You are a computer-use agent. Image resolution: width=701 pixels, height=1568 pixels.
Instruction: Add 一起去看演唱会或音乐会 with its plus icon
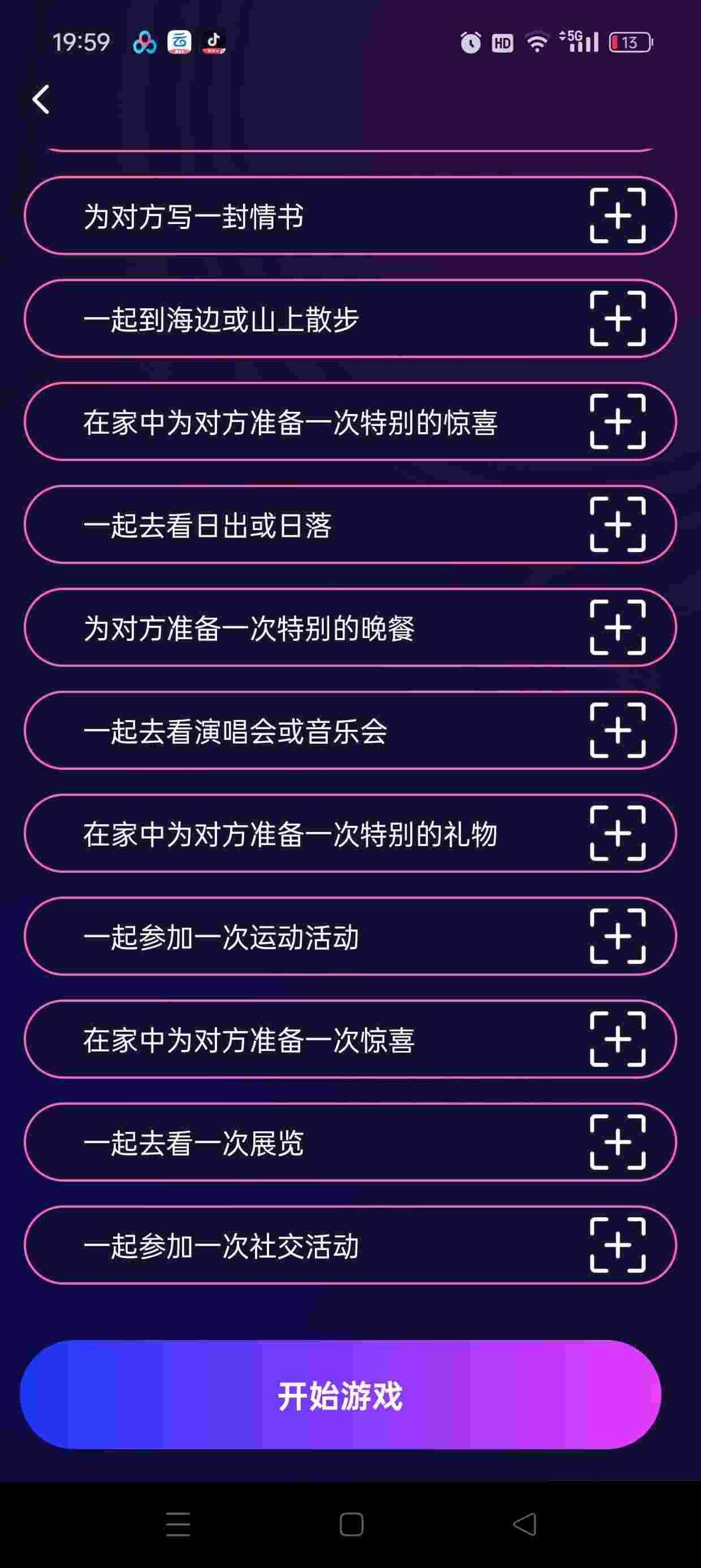pyautogui.click(x=618, y=730)
